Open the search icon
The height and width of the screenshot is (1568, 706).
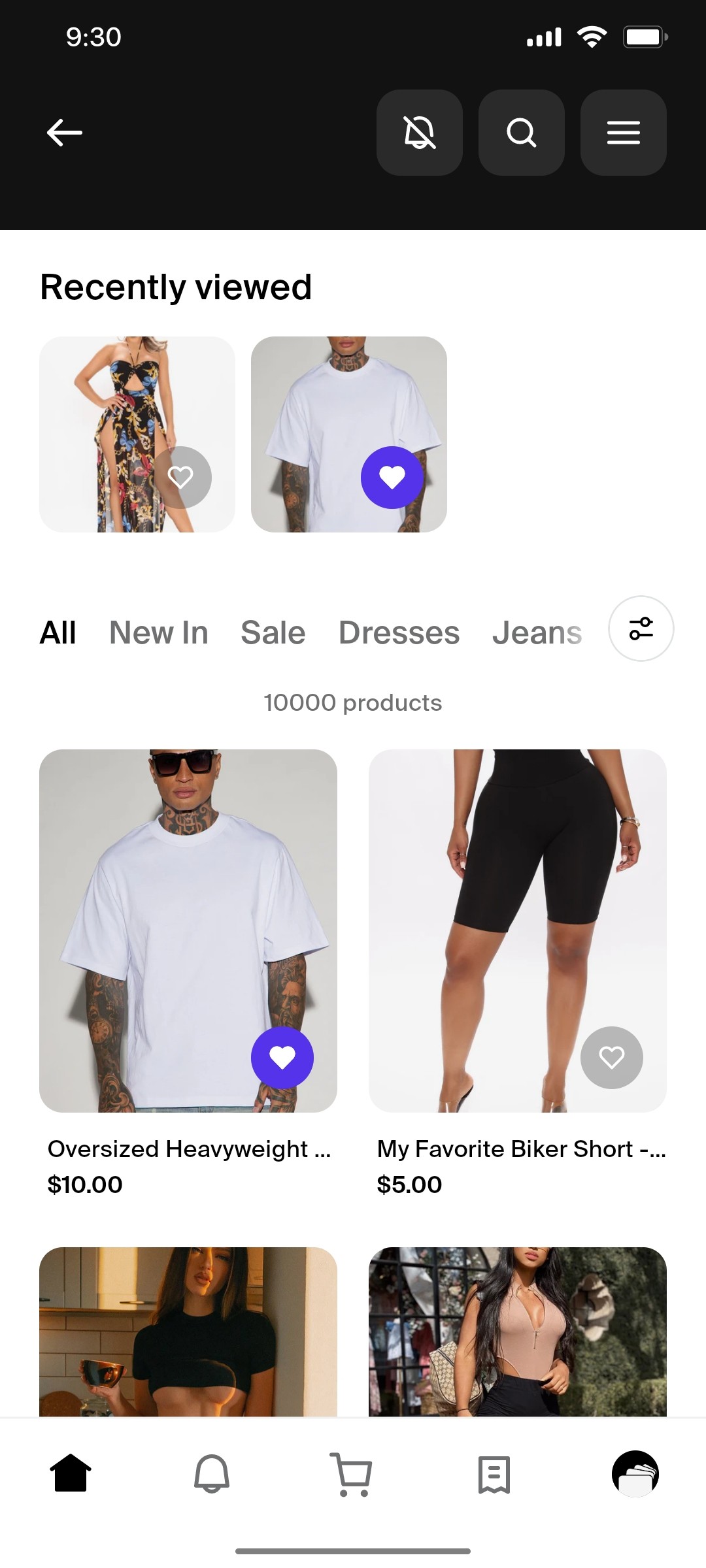(x=521, y=132)
